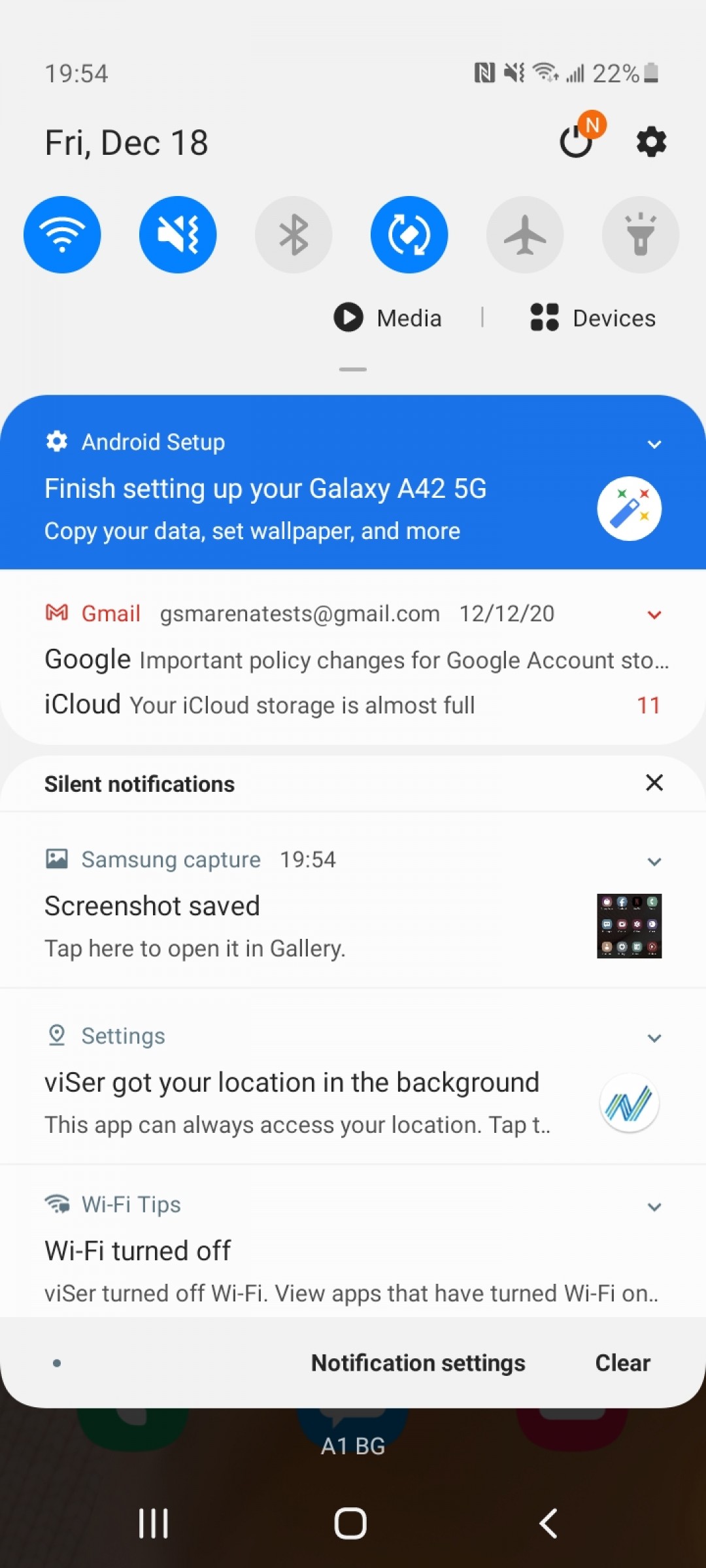The height and width of the screenshot is (1568, 706).
Task: Expand the Wi-Fi Tips notification
Action: pyautogui.click(x=654, y=1206)
